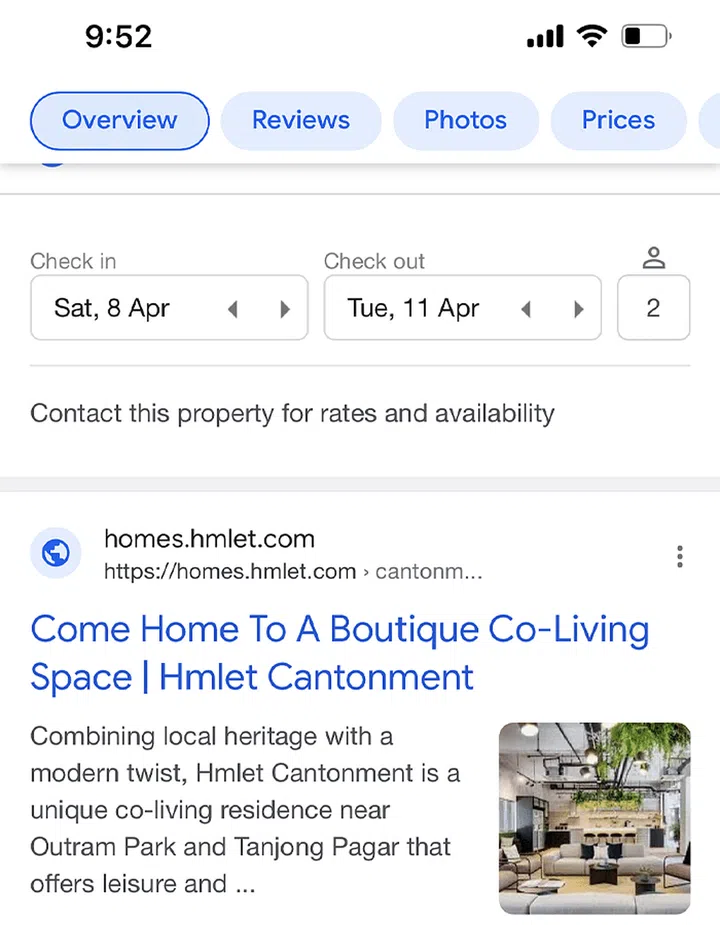Screen dimensions: 720x925
Task: Change the number of guests
Action: point(653,308)
